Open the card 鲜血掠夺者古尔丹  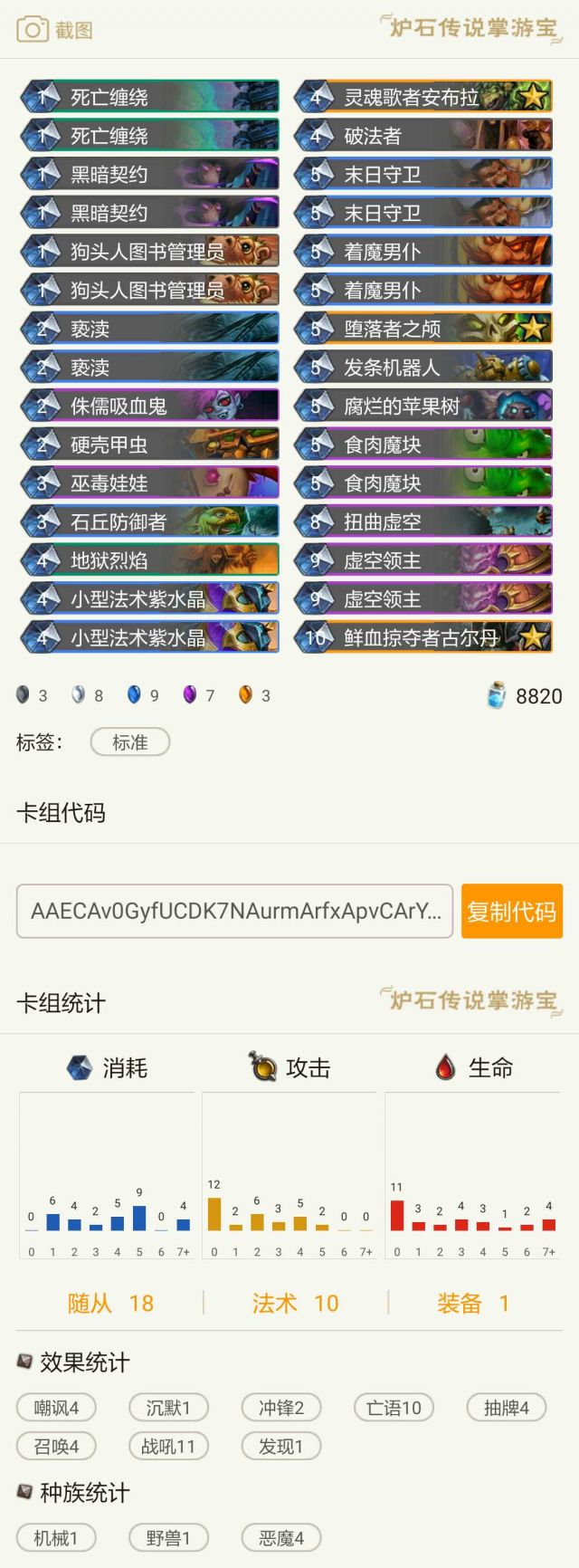pyautogui.click(x=422, y=637)
